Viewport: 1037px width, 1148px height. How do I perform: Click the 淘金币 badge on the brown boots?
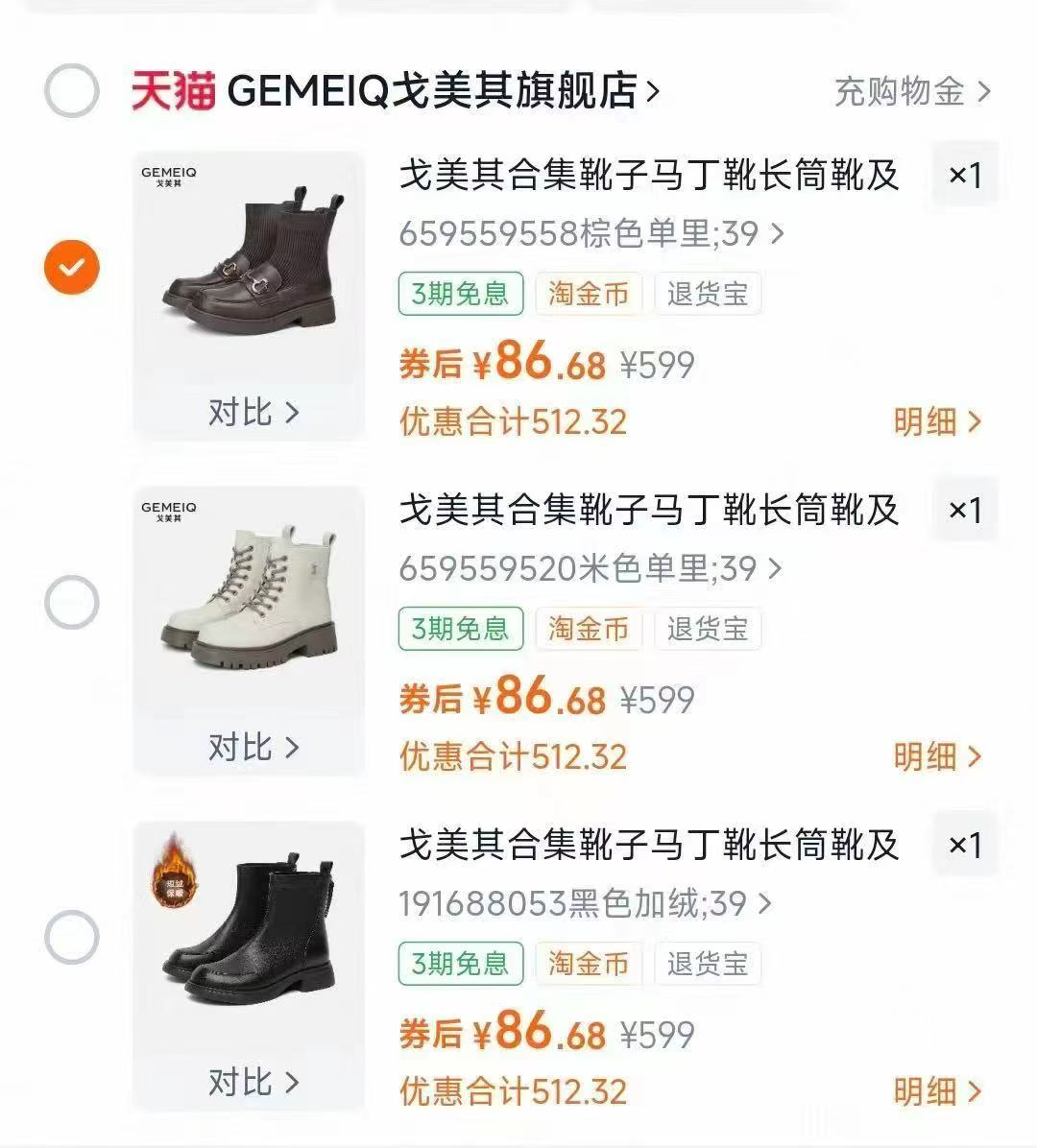pos(588,295)
